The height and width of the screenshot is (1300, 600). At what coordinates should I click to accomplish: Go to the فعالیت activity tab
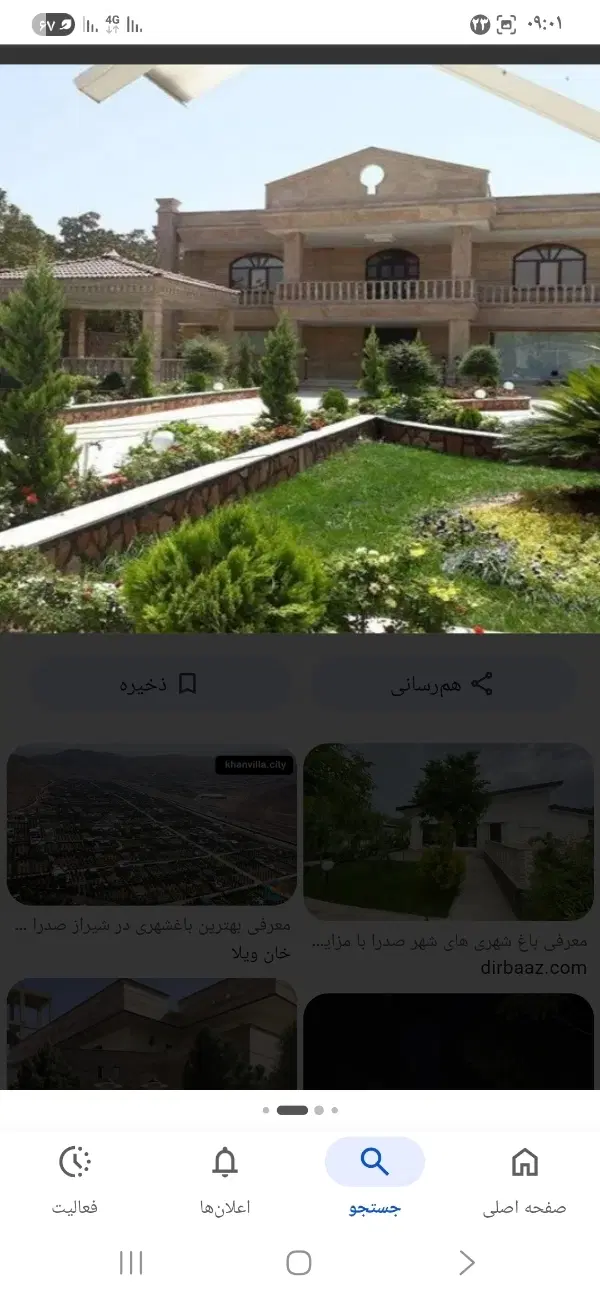point(75,1180)
